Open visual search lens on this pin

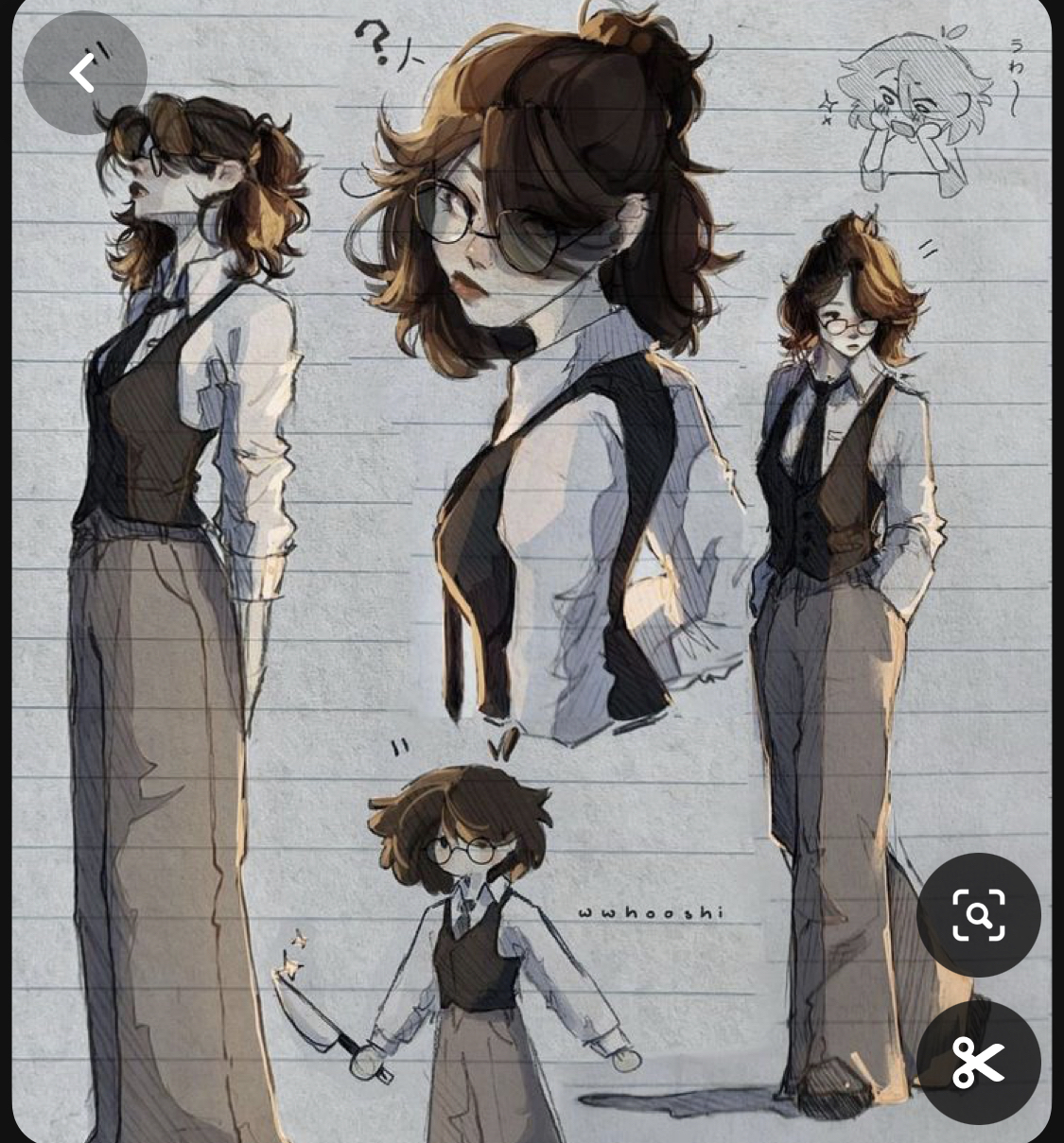(978, 914)
